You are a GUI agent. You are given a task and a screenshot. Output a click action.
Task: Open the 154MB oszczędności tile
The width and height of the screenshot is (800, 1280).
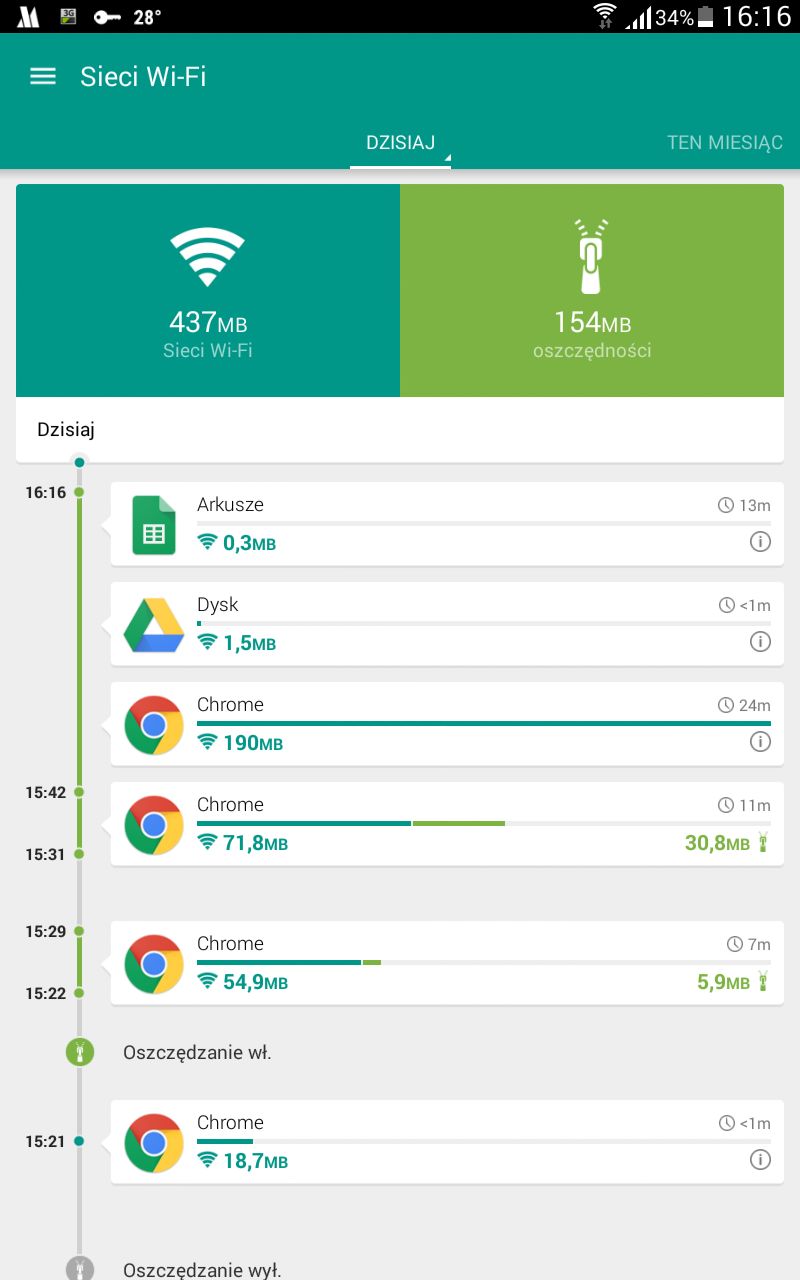pyautogui.click(x=592, y=290)
